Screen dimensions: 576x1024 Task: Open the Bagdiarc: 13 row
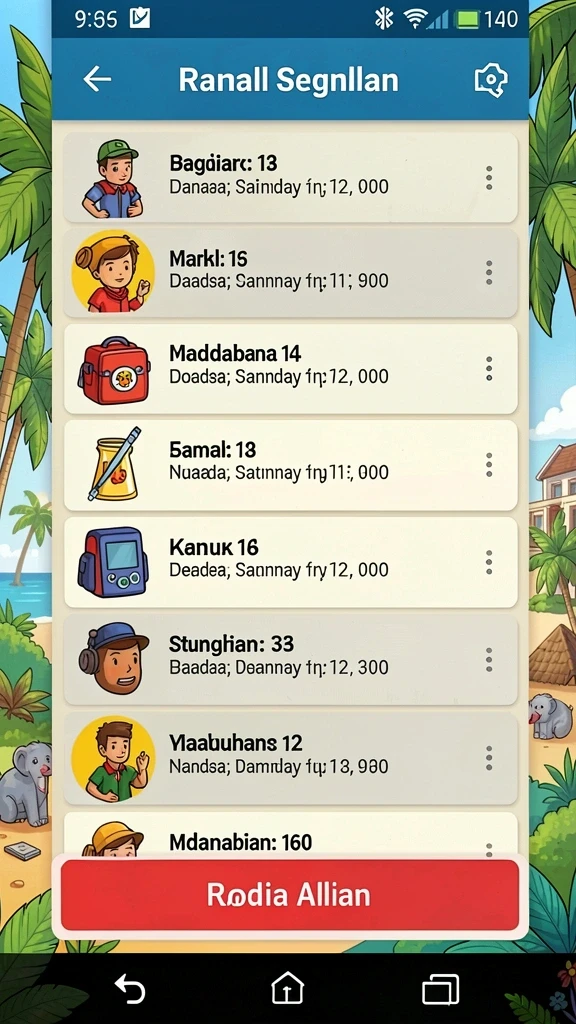pos(291,177)
